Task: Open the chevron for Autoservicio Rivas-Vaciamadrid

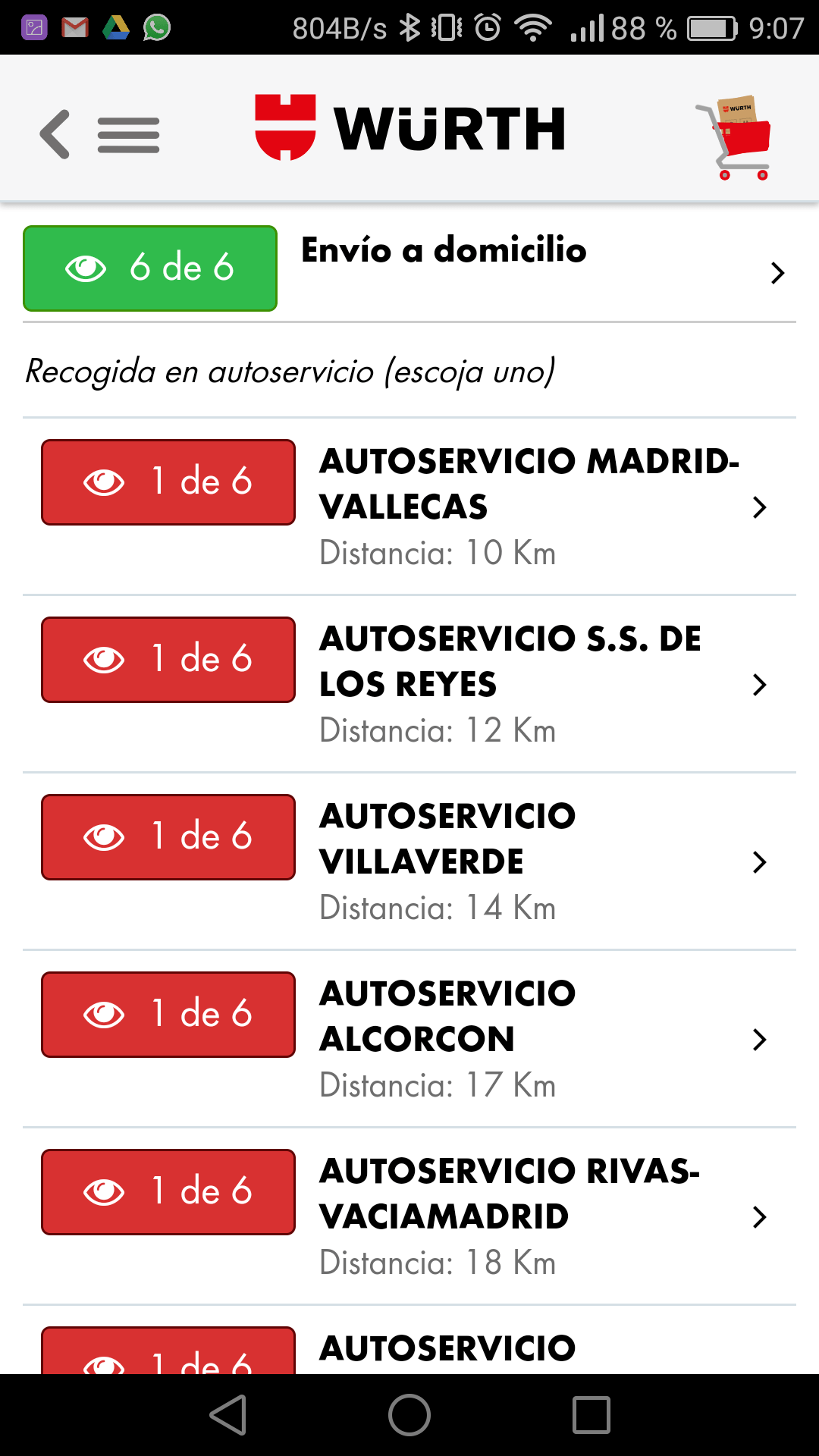Action: (759, 1217)
